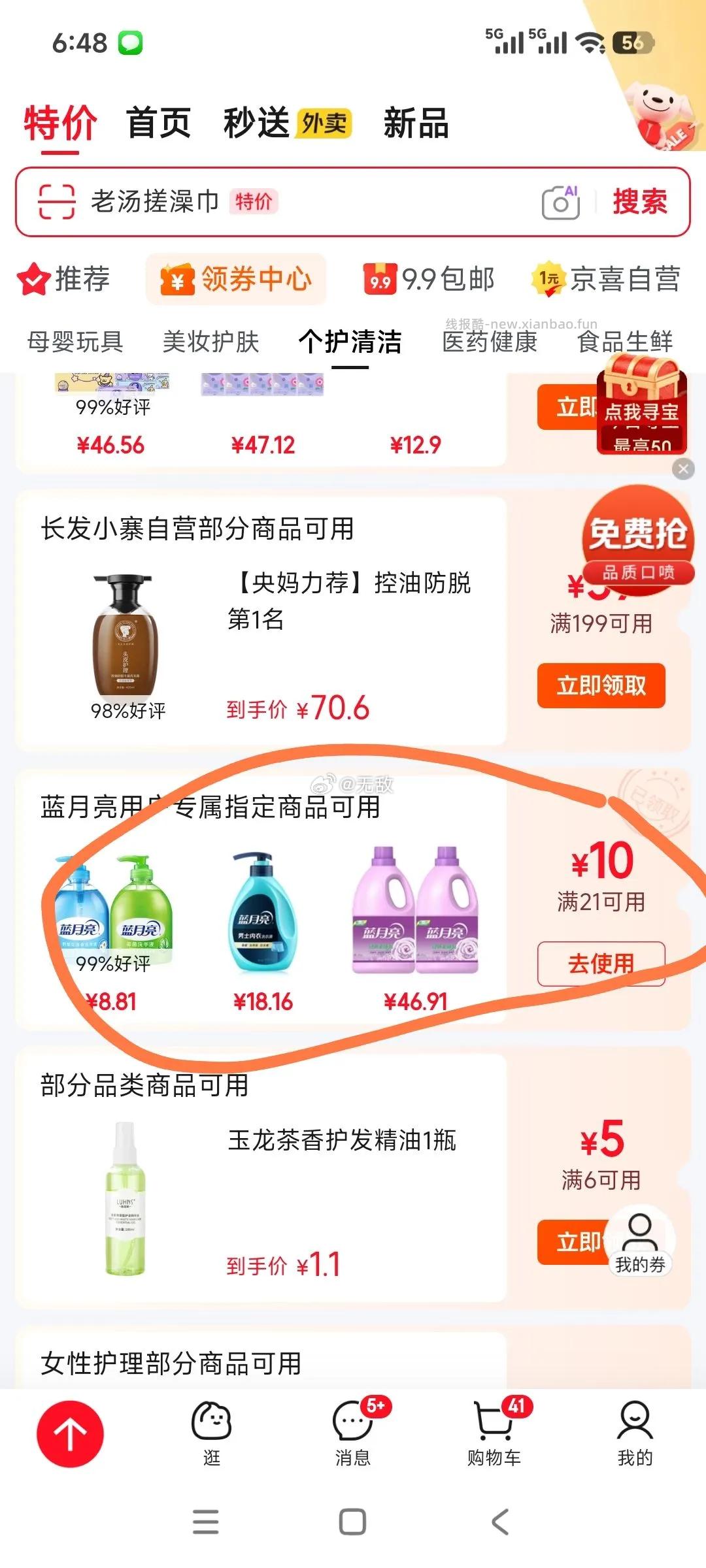Open the 领券中心 coupon center
The height and width of the screenshot is (1568, 706).
(239, 280)
